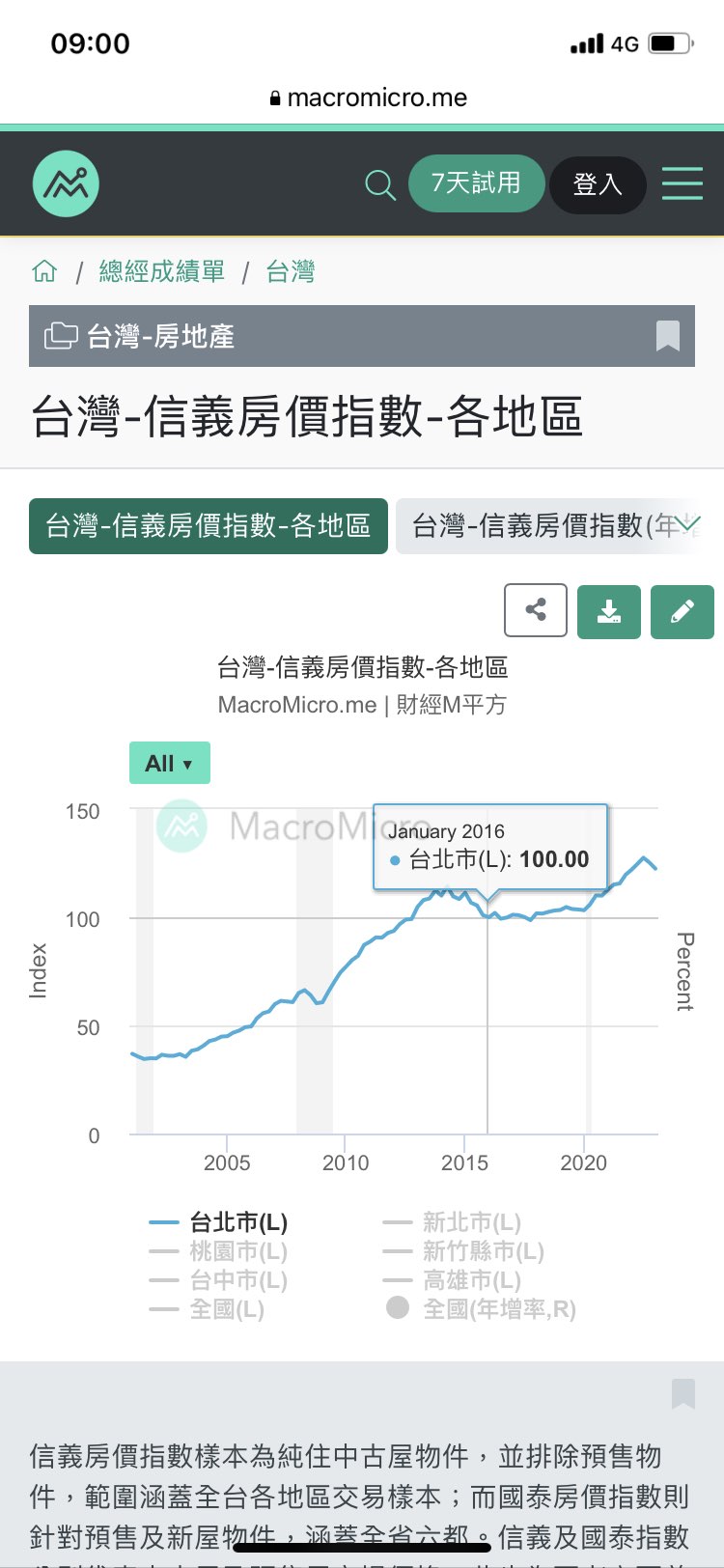
Task: Open the search magnifier icon
Action: (x=380, y=184)
